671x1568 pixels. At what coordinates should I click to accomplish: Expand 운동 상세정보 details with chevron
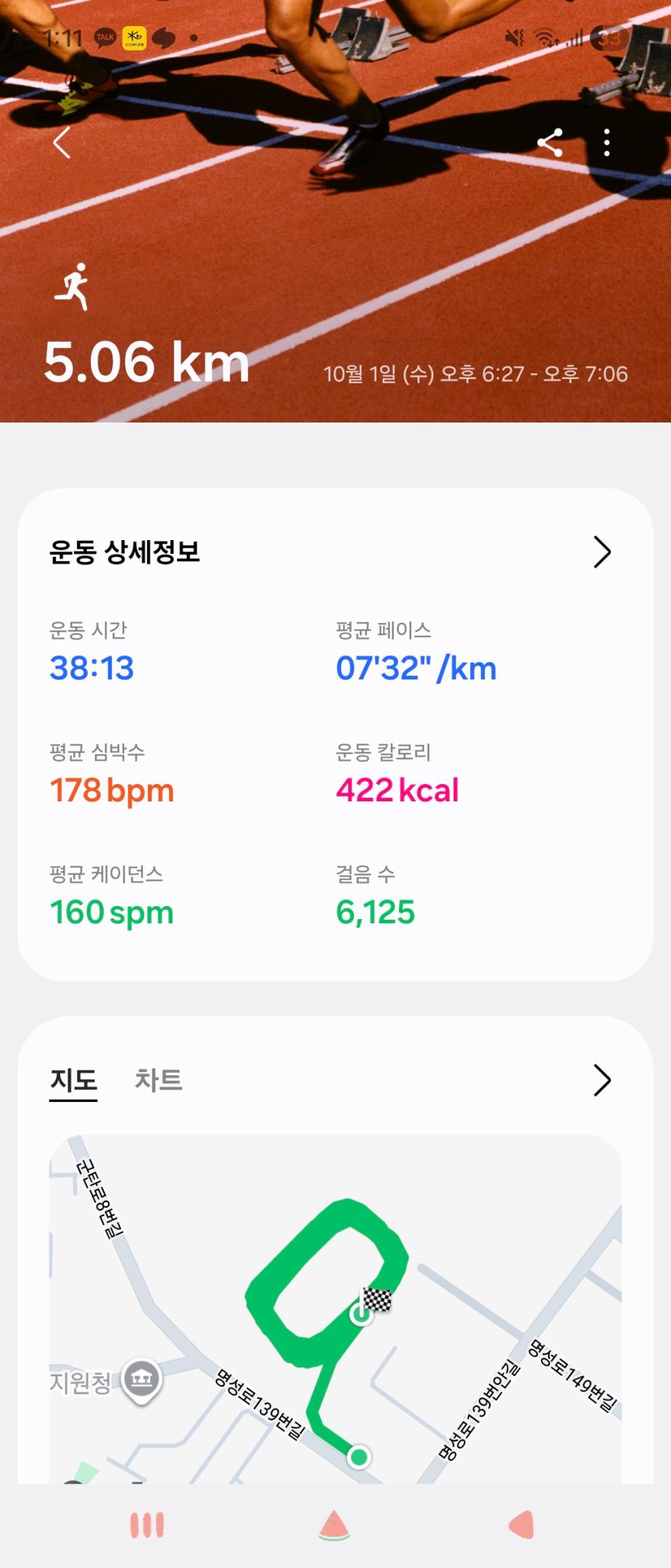click(x=601, y=552)
